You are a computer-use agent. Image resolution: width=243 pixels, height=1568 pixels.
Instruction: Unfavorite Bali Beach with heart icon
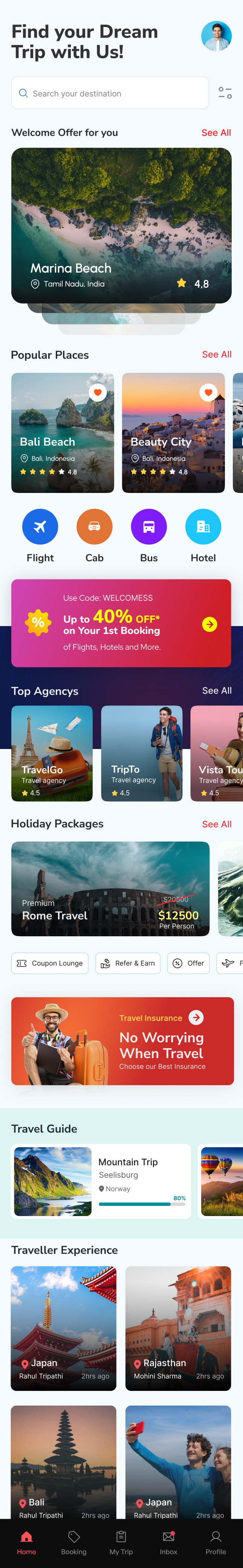pos(98,393)
